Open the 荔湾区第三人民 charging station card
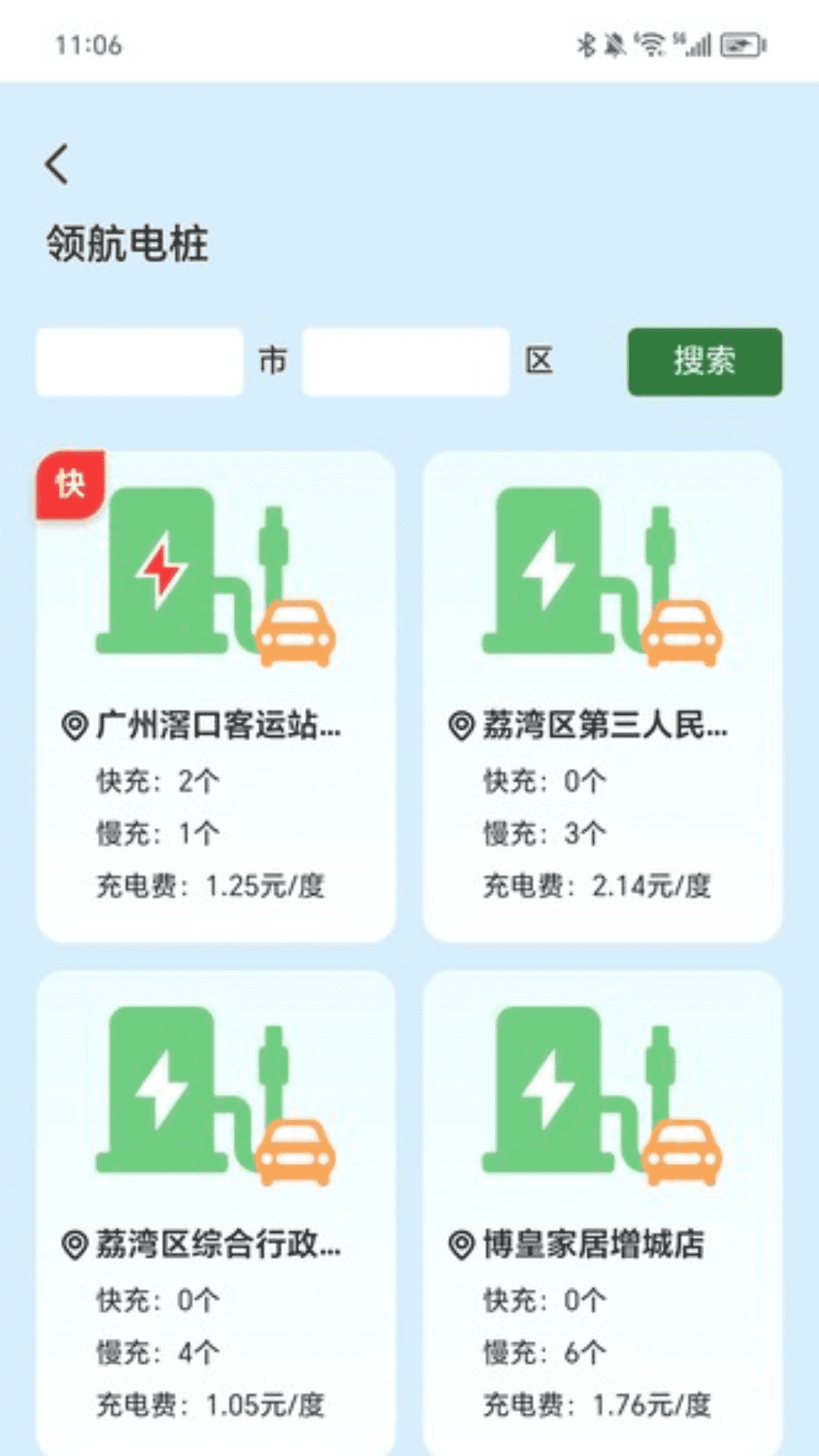 click(x=602, y=696)
